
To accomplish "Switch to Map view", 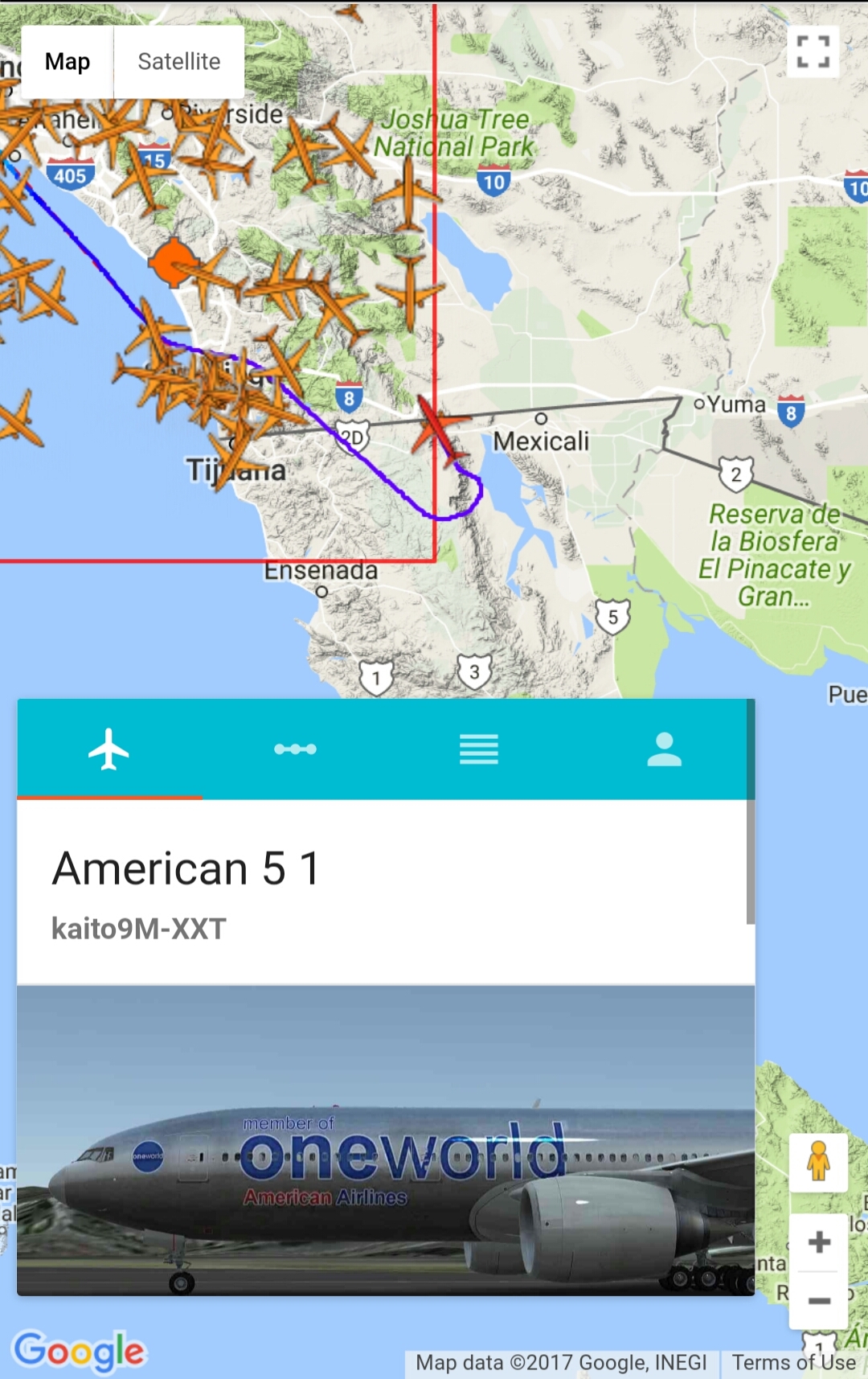I will (x=68, y=62).
